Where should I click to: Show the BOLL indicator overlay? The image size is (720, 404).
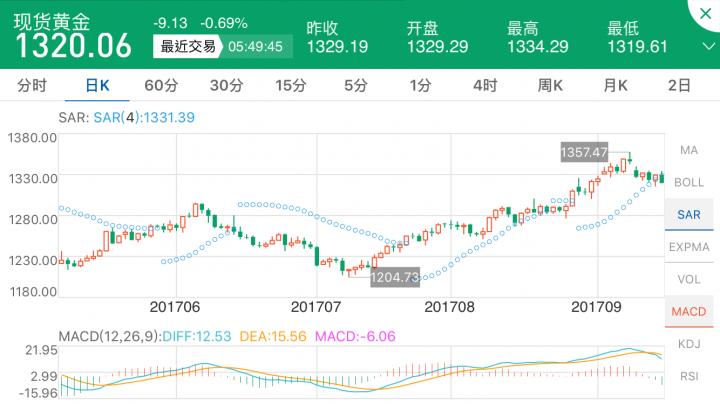(689, 182)
